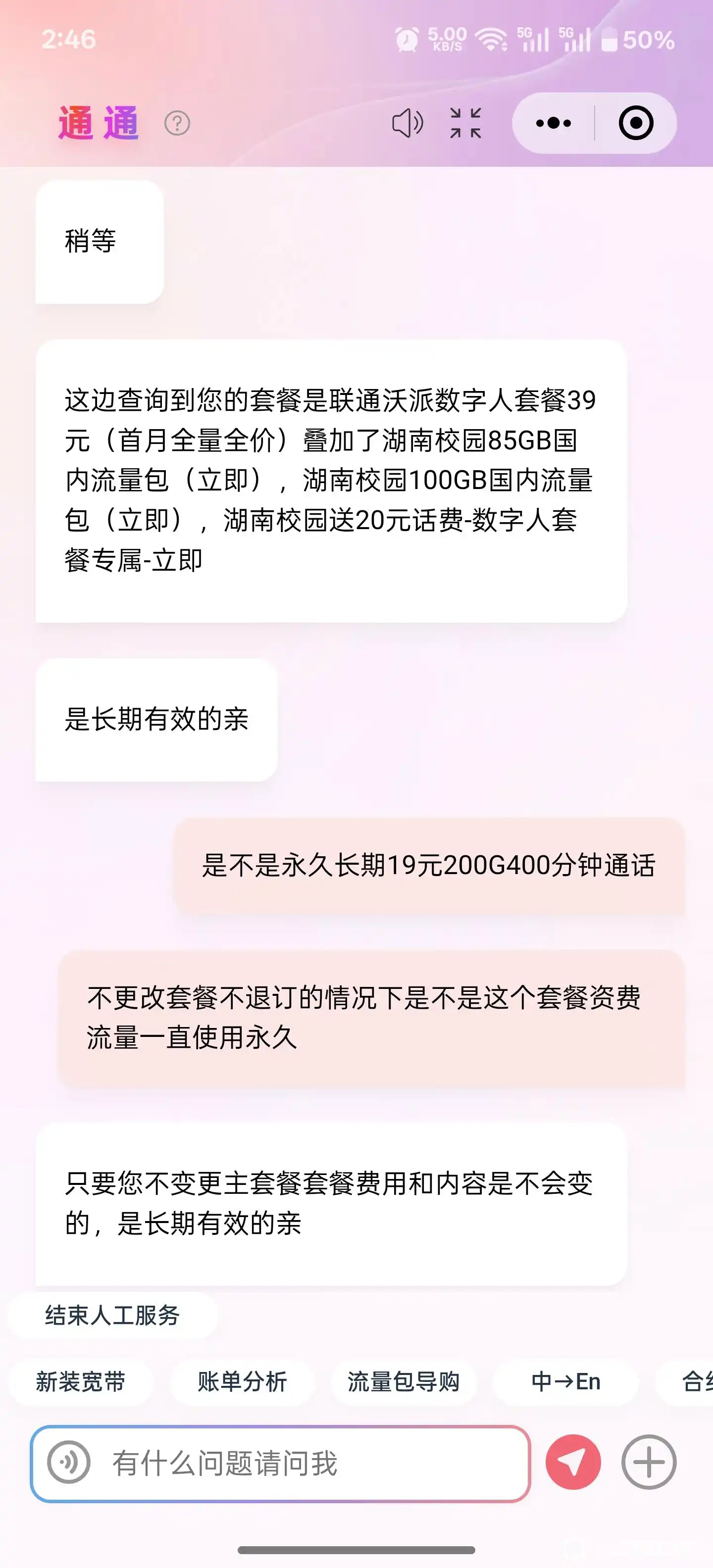The height and width of the screenshot is (1568, 713).
Task: Switch language with 中→En chip
Action: (565, 1382)
